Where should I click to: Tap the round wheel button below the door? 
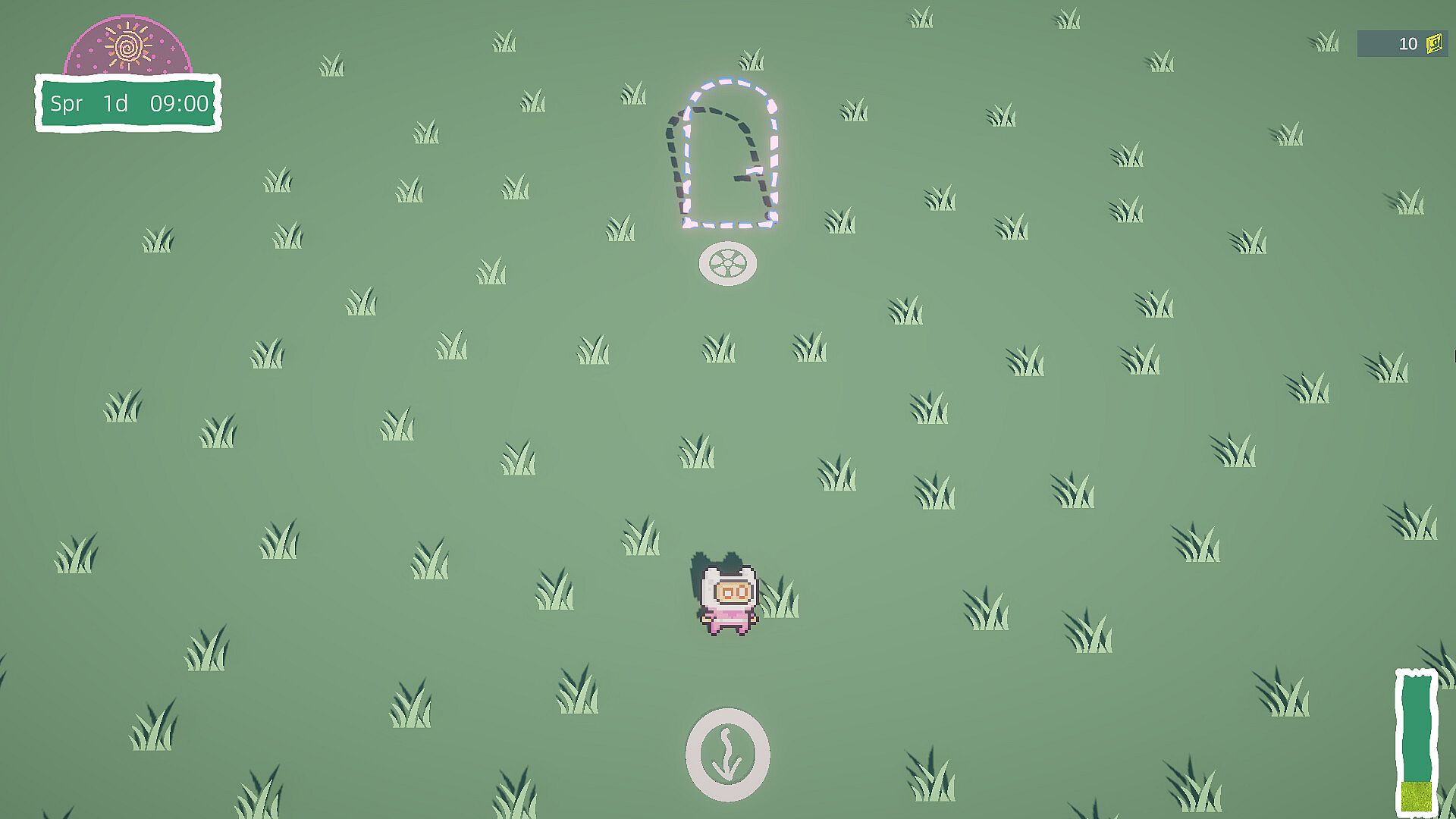coord(728,264)
